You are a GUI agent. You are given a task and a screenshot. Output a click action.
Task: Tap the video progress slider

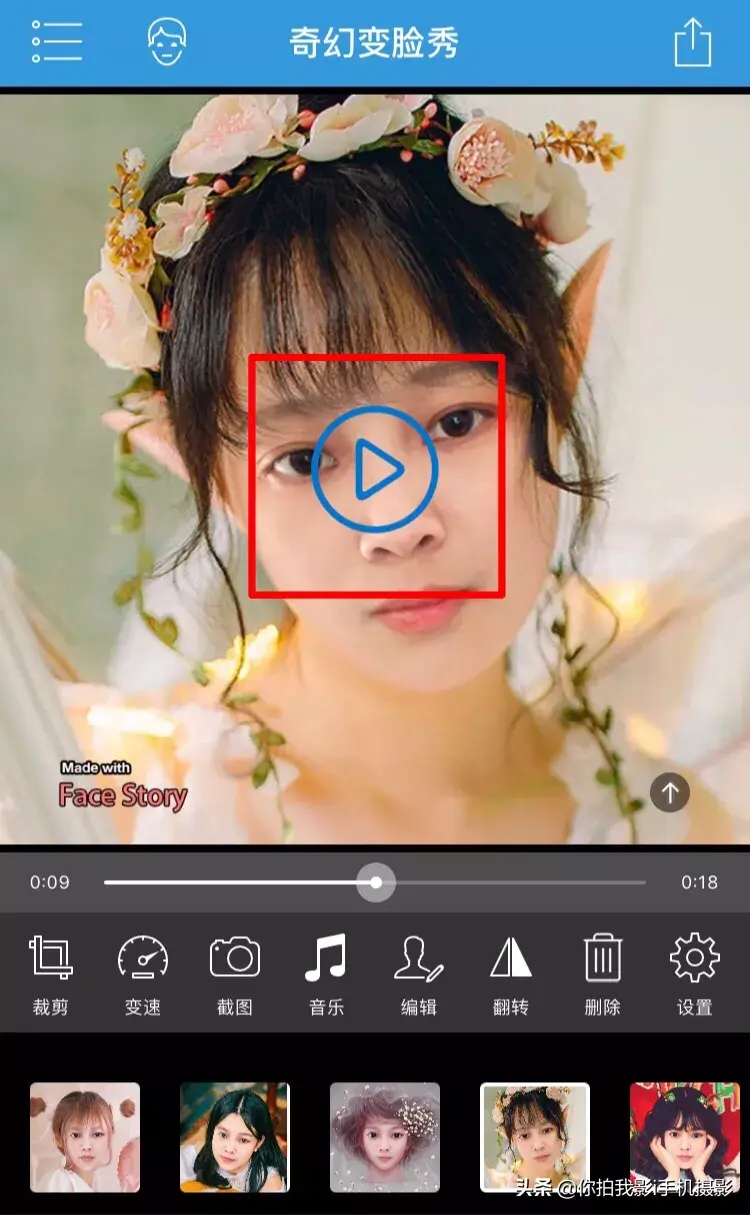pos(376,882)
